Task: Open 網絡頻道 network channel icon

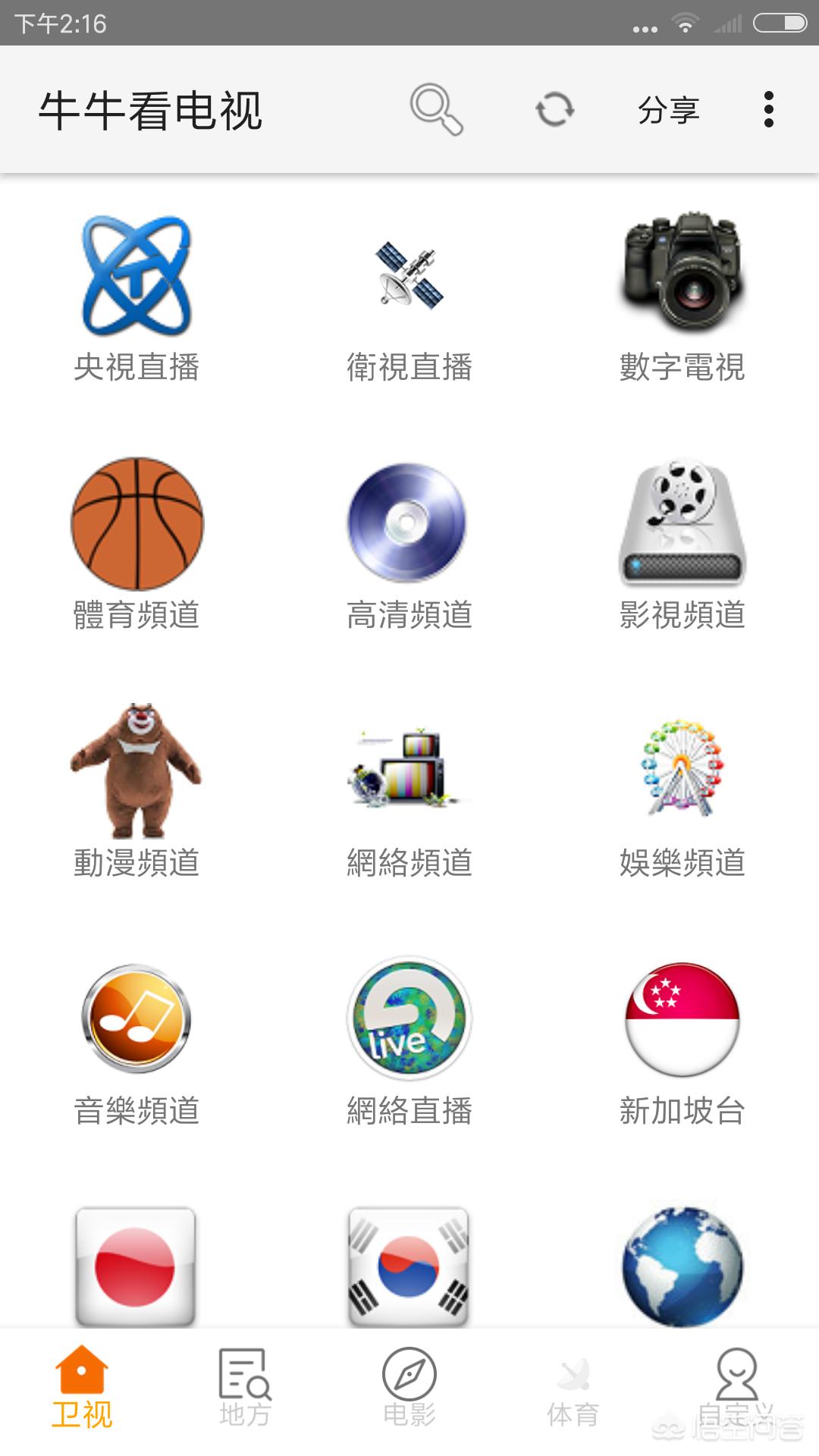Action: tap(409, 770)
